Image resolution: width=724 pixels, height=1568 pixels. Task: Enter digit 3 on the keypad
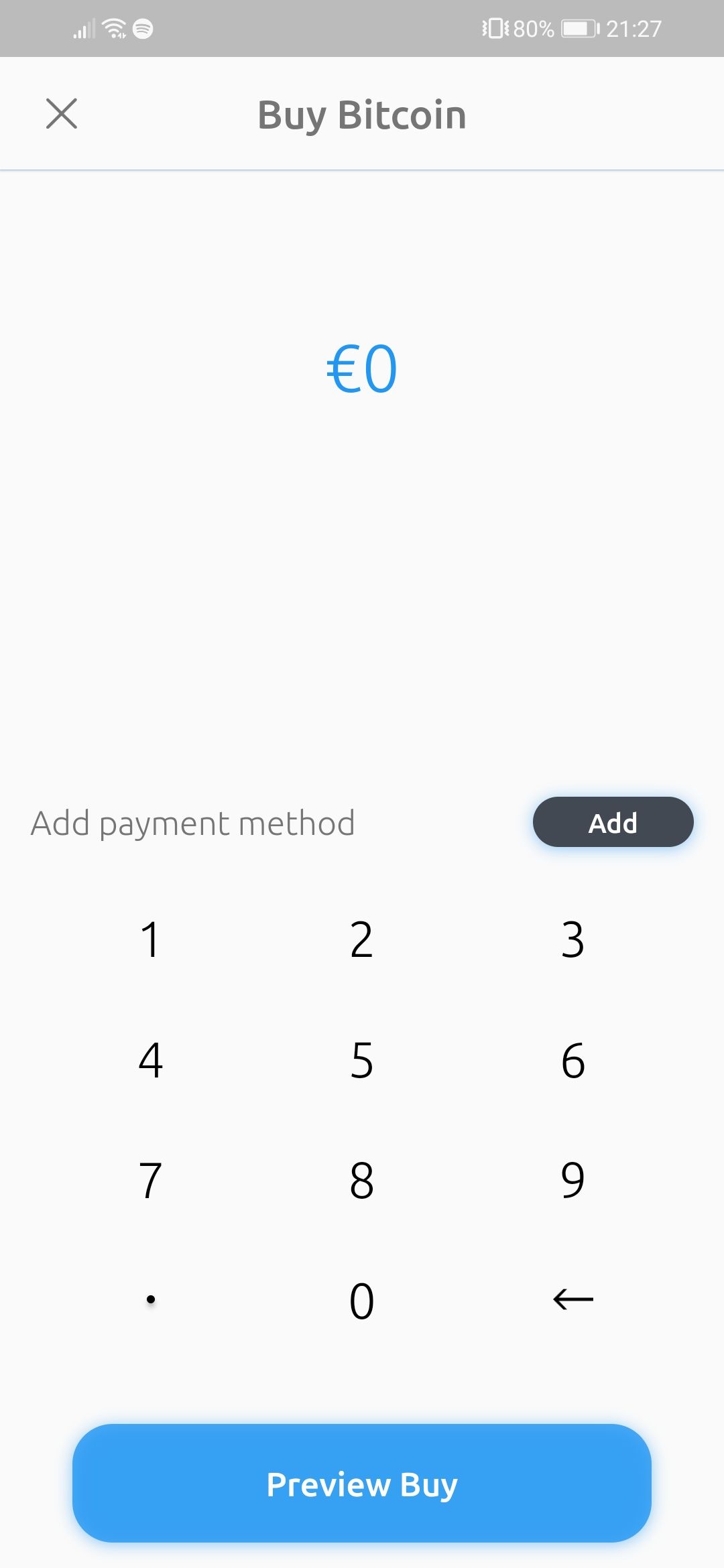[572, 939]
